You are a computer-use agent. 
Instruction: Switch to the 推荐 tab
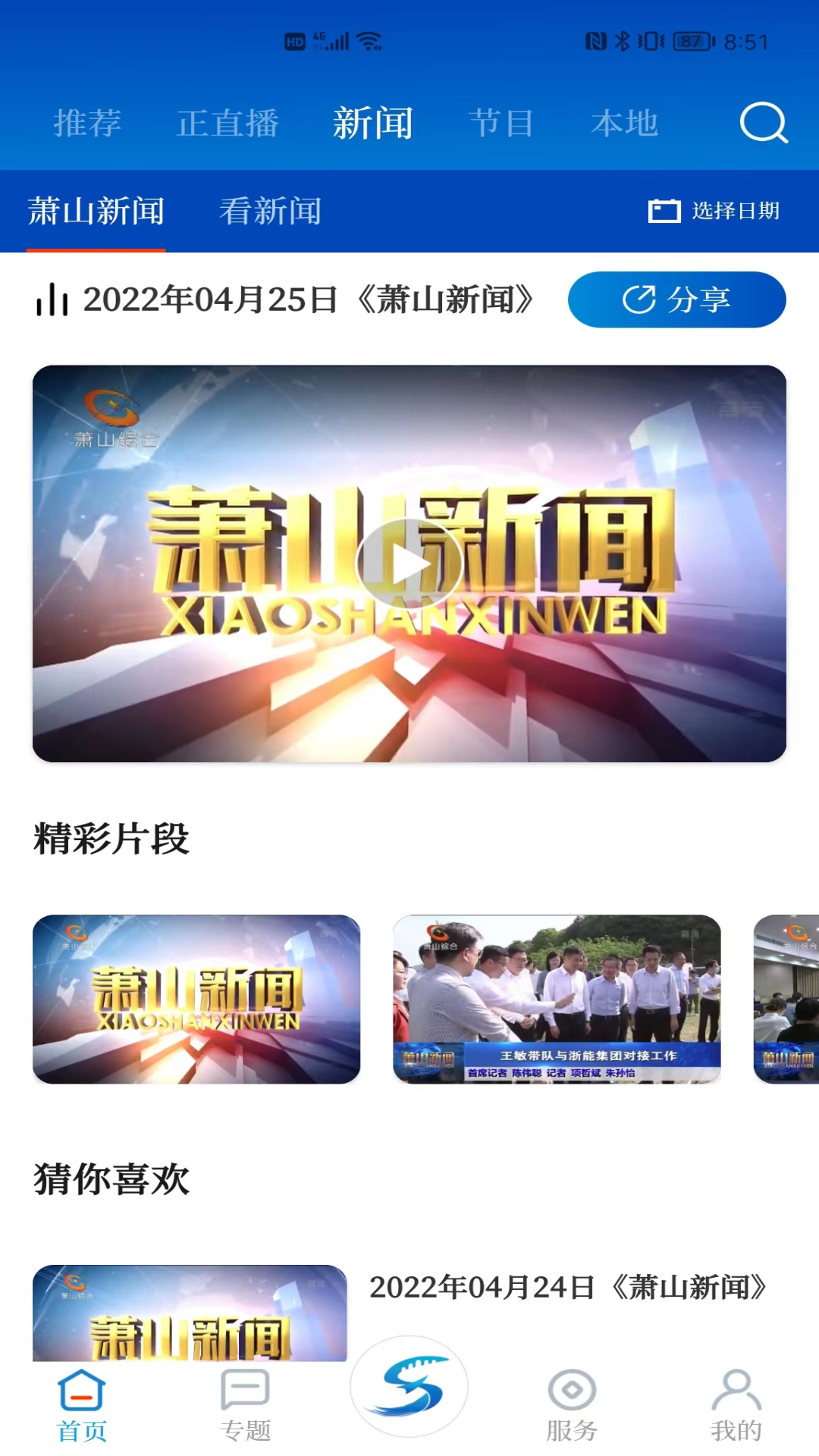[x=87, y=123]
